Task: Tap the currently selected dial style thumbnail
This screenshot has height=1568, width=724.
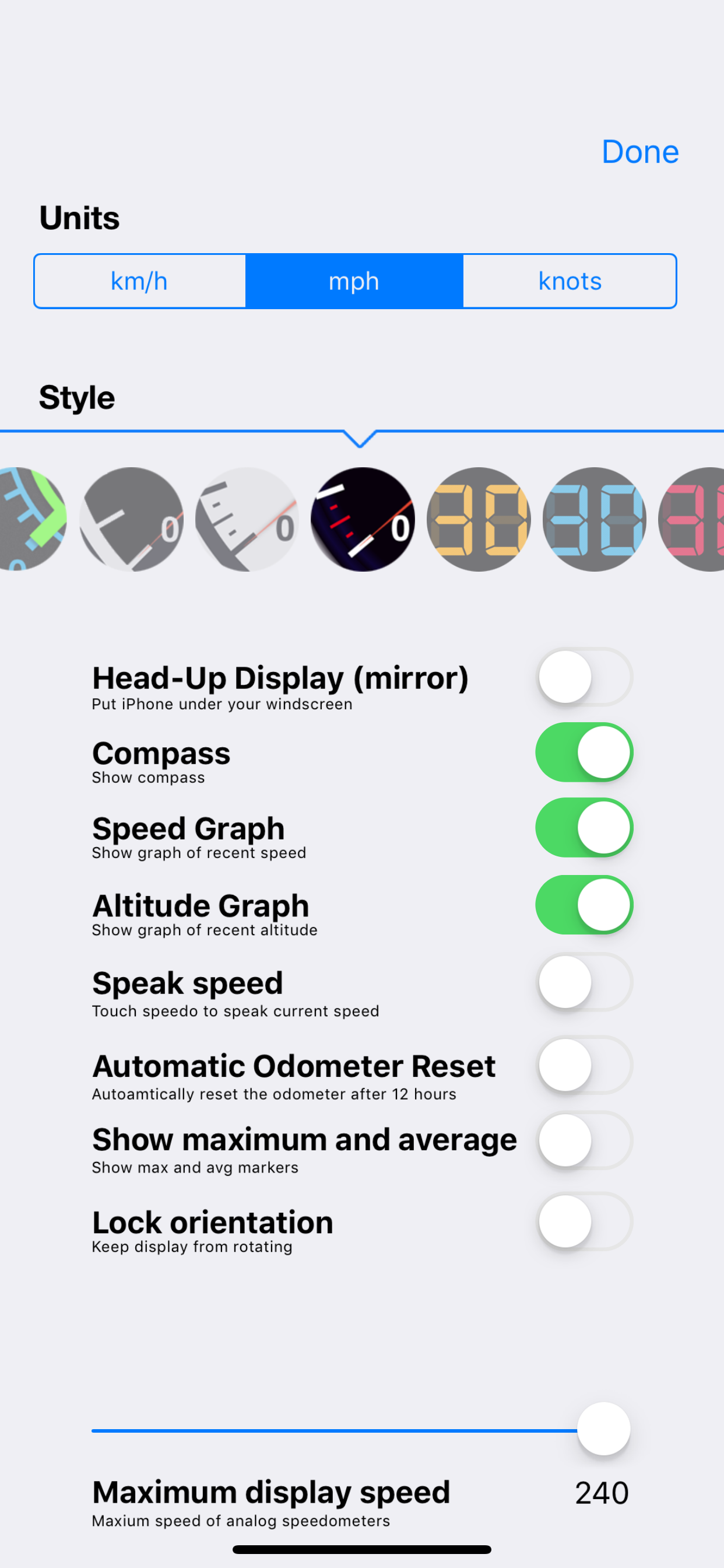Action: click(x=362, y=519)
